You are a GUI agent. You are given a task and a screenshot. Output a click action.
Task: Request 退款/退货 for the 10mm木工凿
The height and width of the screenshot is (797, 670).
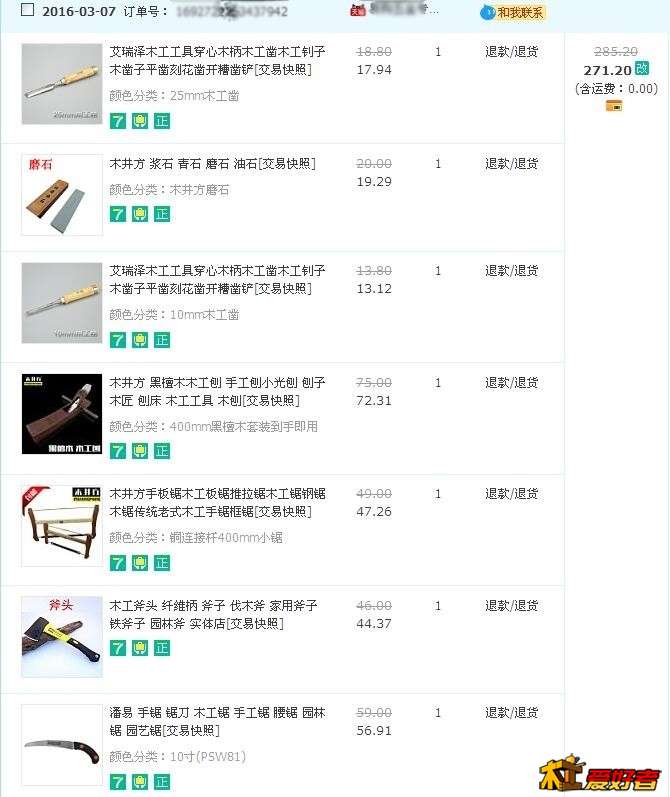pyautogui.click(x=511, y=271)
